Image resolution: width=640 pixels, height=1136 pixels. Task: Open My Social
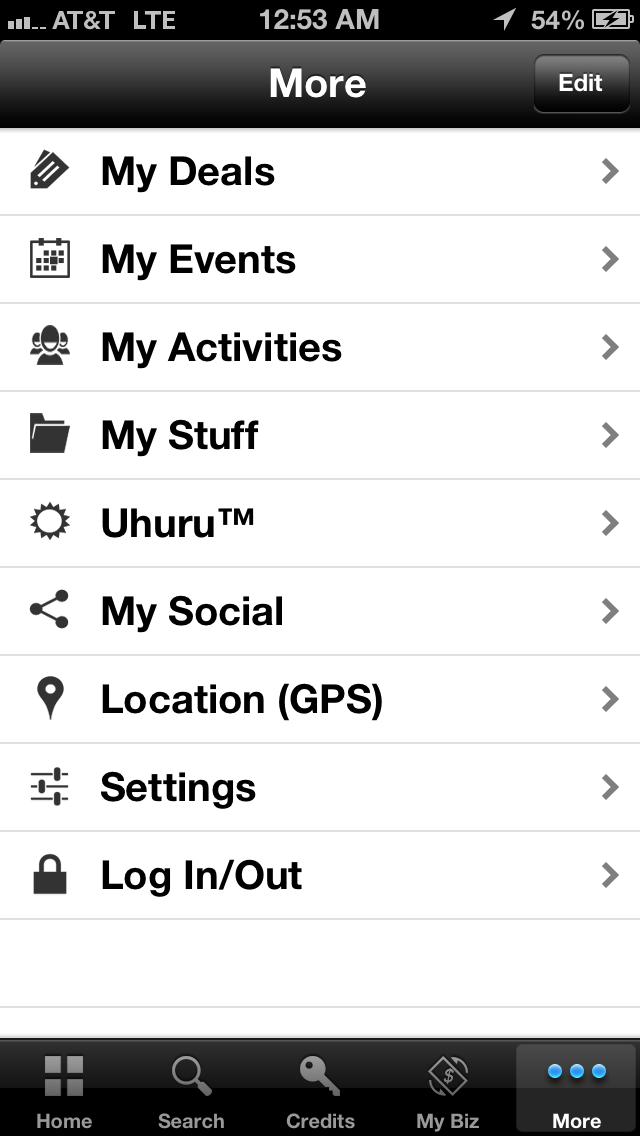pos(320,612)
